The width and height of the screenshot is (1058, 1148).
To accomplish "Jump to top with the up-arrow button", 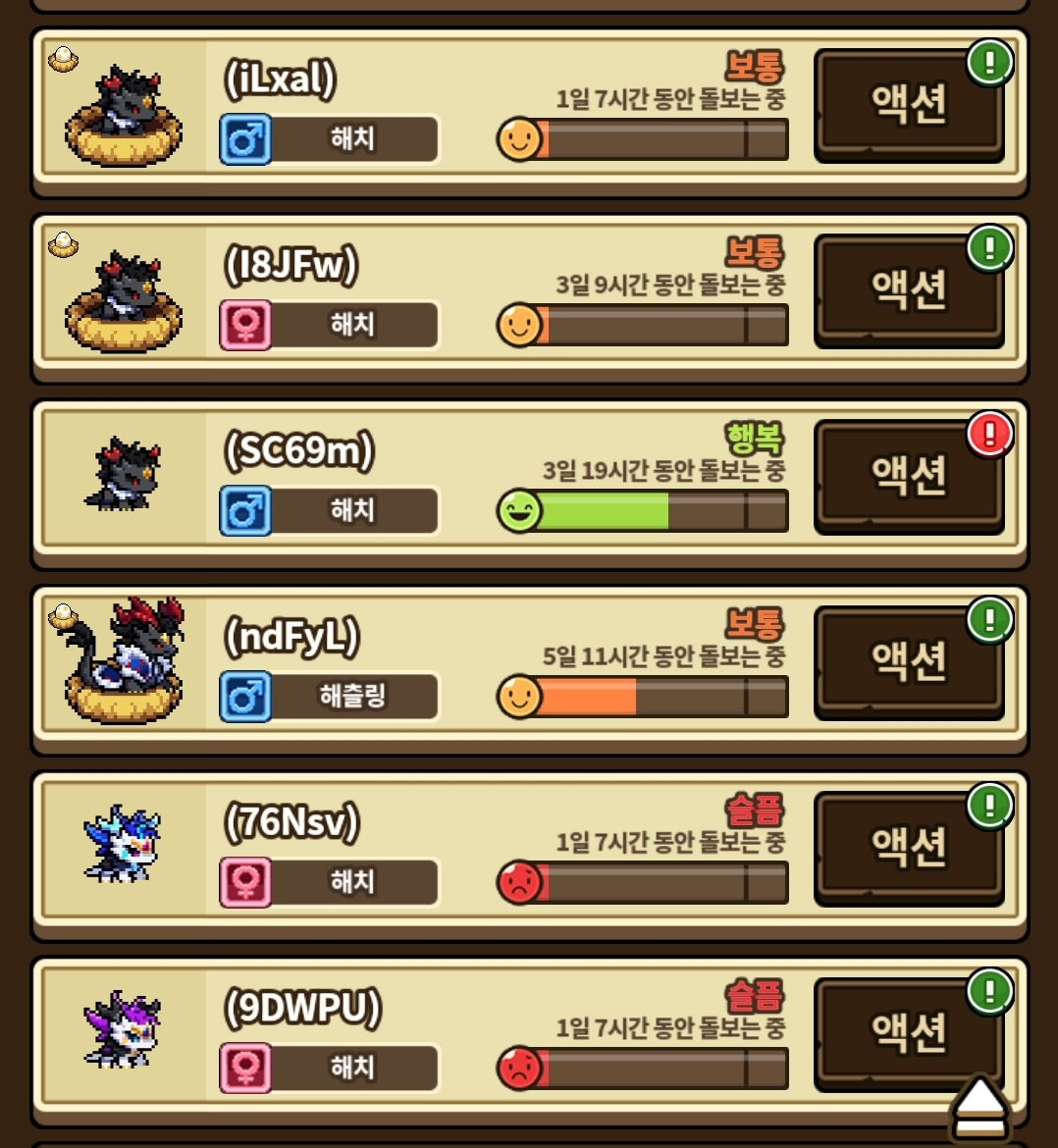I will 979,1107.
